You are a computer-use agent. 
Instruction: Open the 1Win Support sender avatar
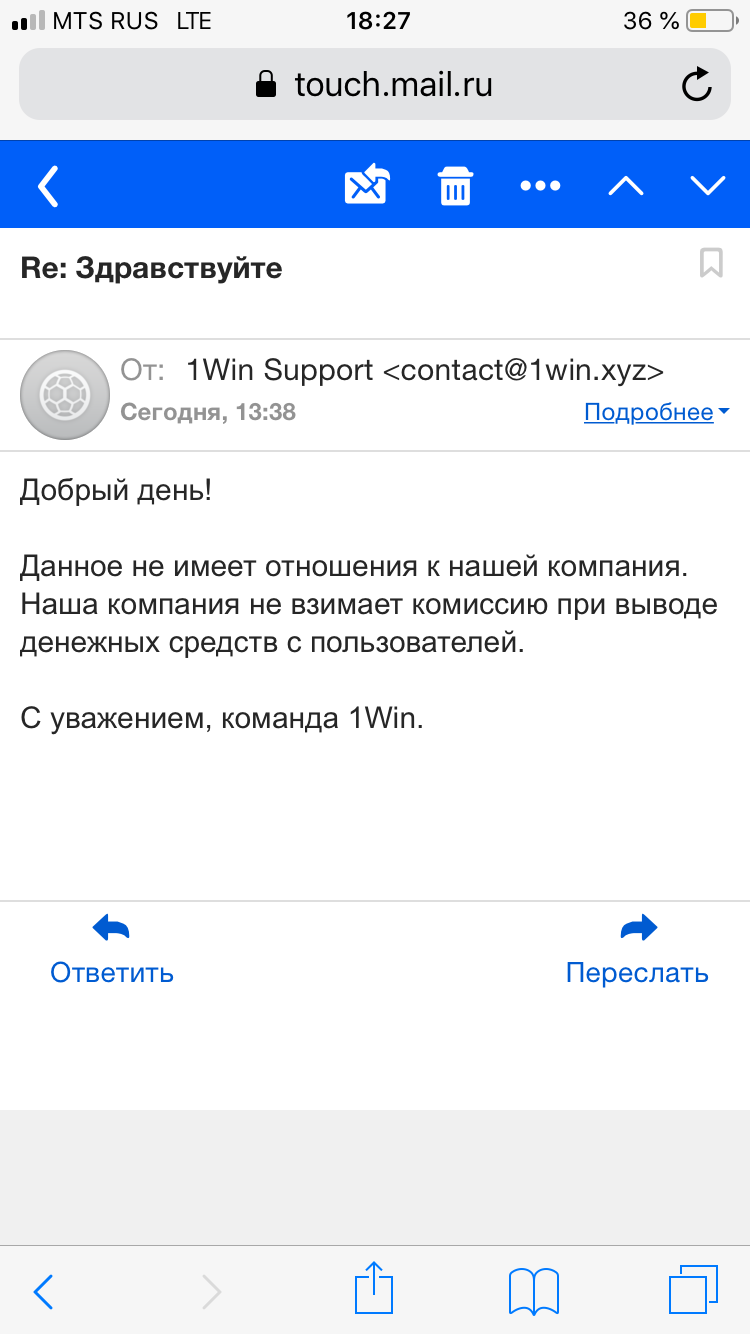click(x=65, y=395)
